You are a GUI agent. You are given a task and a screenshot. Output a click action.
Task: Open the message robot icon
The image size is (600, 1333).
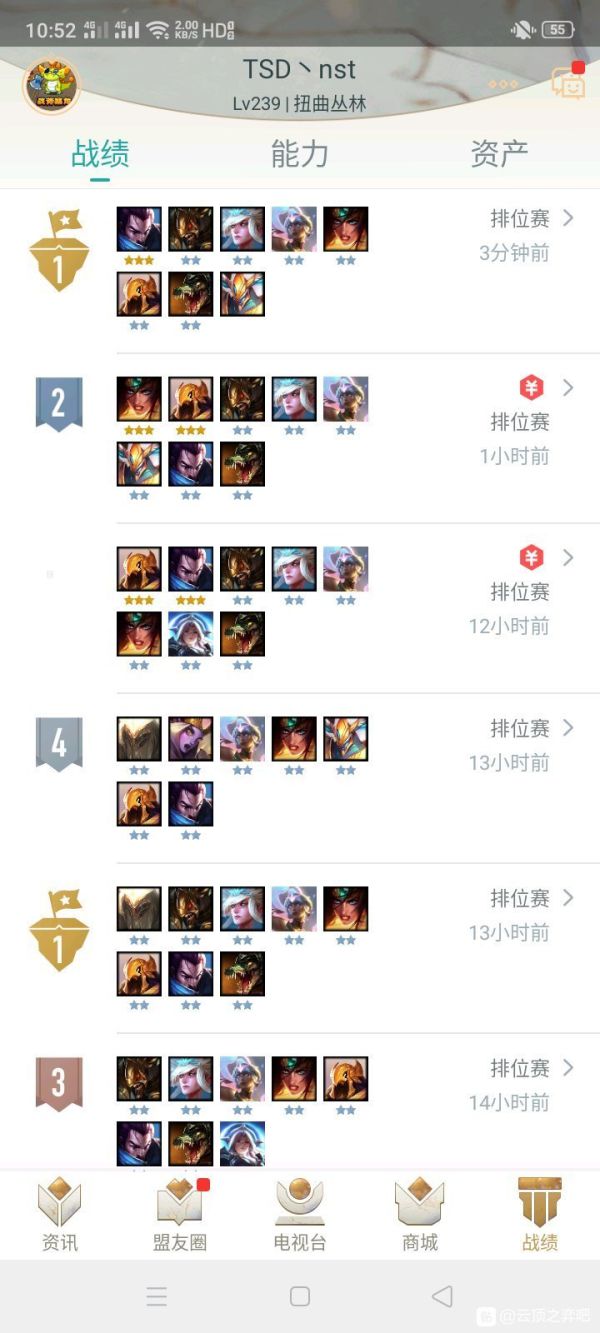point(567,83)
